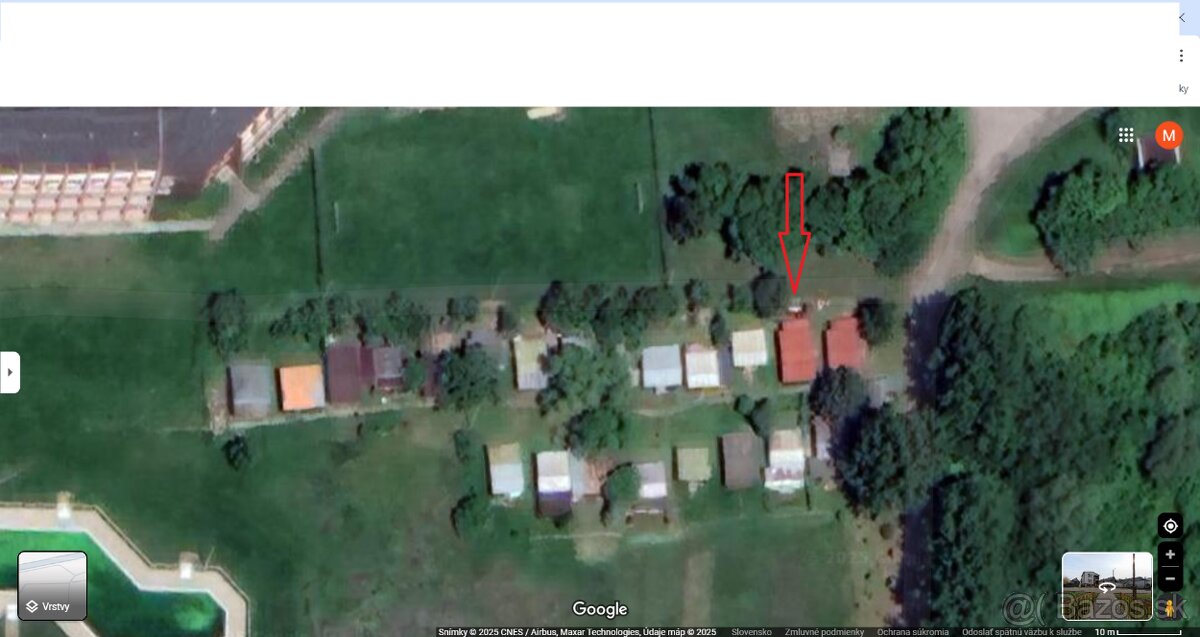This screenshot has width=1200, height=637.
Task: Open the Street View imagery thumbnail
Action: [1107, 585]
